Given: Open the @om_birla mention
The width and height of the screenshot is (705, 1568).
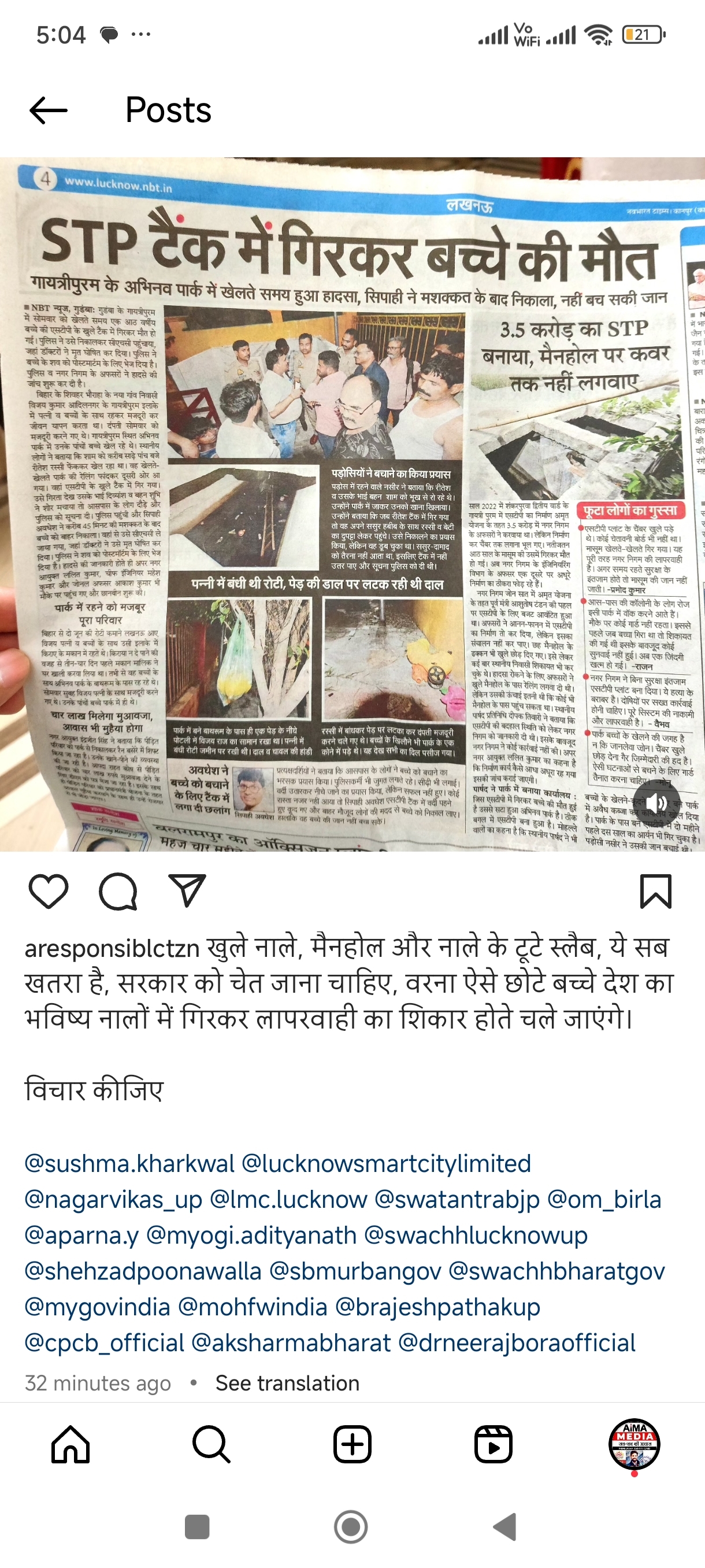Looking at the screenshot, I should pyautogui.click(x=604, y=1199).
